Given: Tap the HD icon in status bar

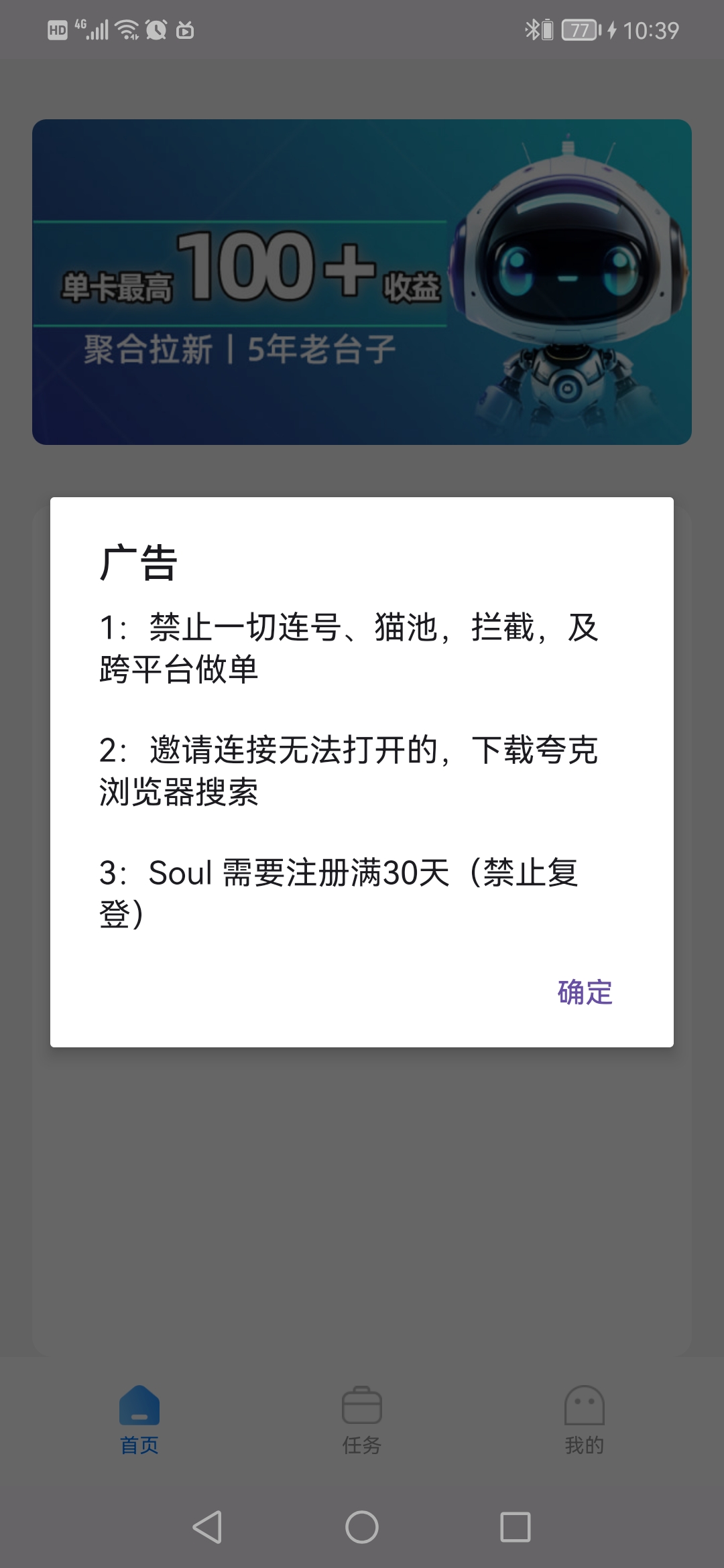Looking at the screenshot, I should click(x=59, y=28).
